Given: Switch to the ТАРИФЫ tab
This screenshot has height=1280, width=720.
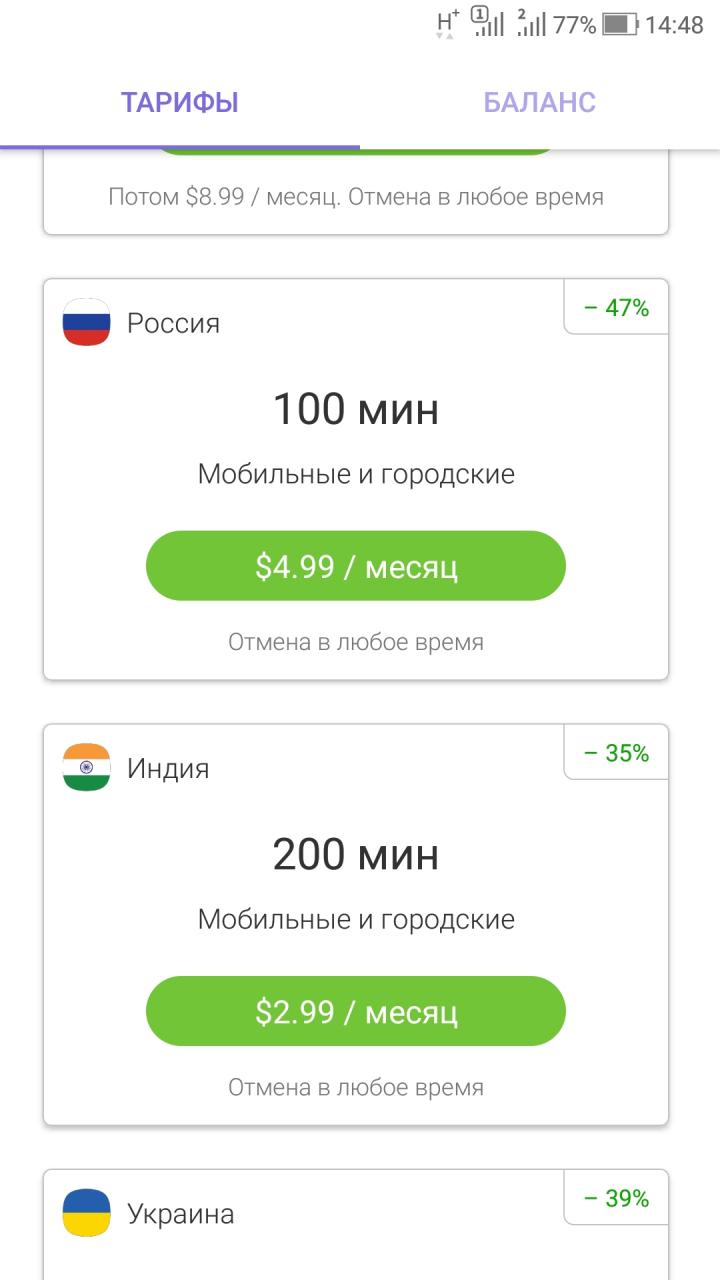Looking at the screenshot, I should [180, 102].
